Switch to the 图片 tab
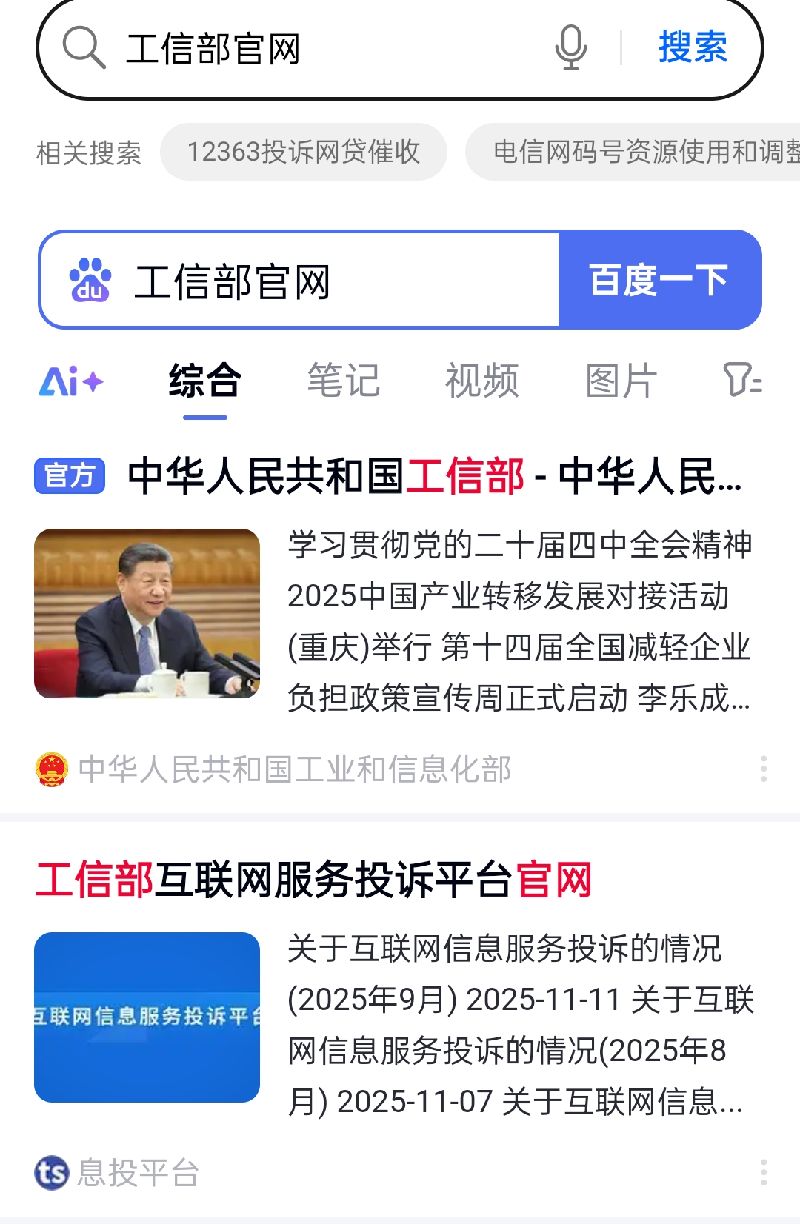The image size is (800, 1224). (x=621, y=381)
